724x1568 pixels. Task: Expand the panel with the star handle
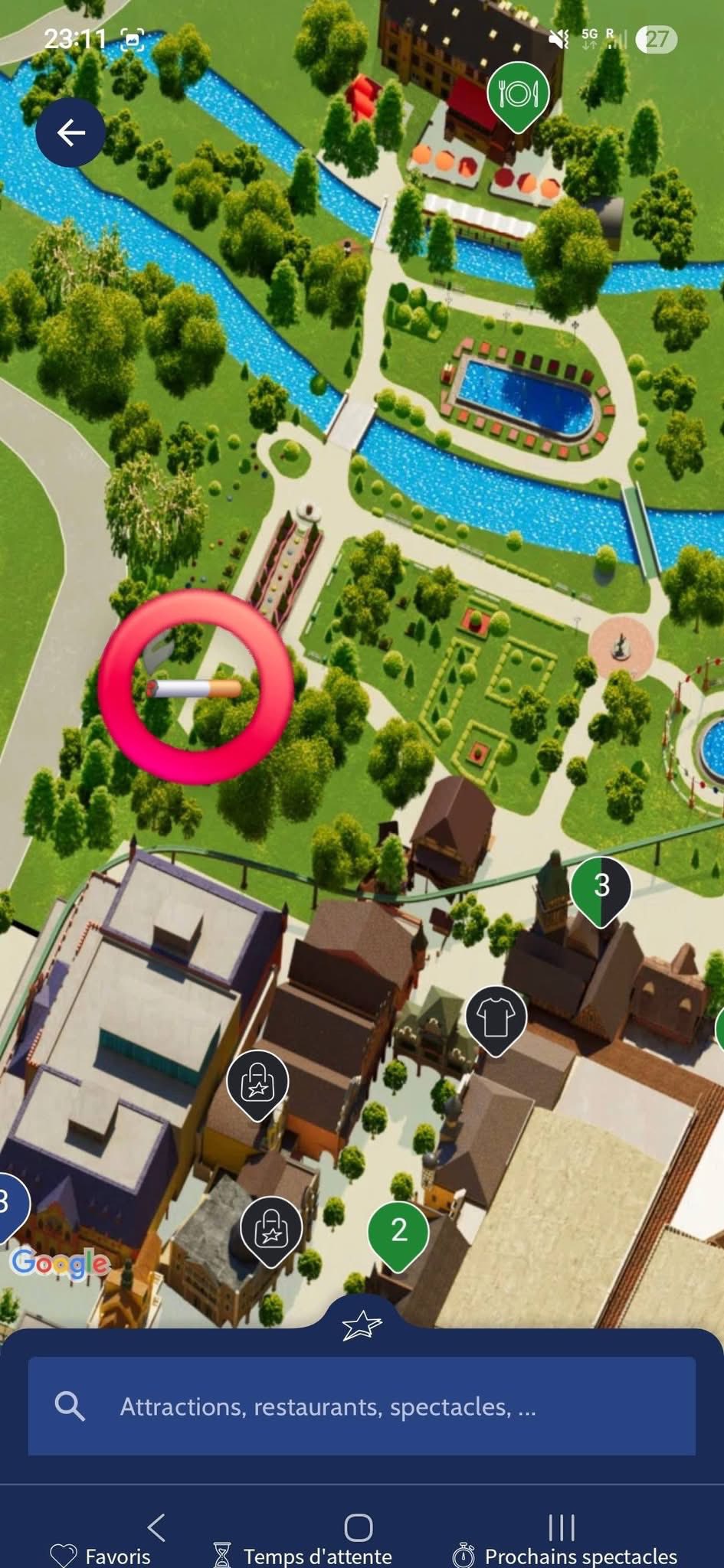click(362, 1325)
